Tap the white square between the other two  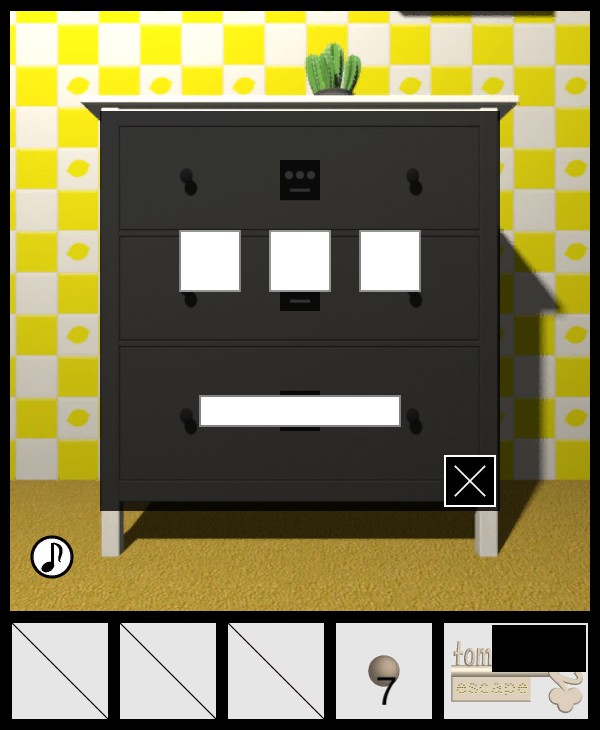point(300,261)
